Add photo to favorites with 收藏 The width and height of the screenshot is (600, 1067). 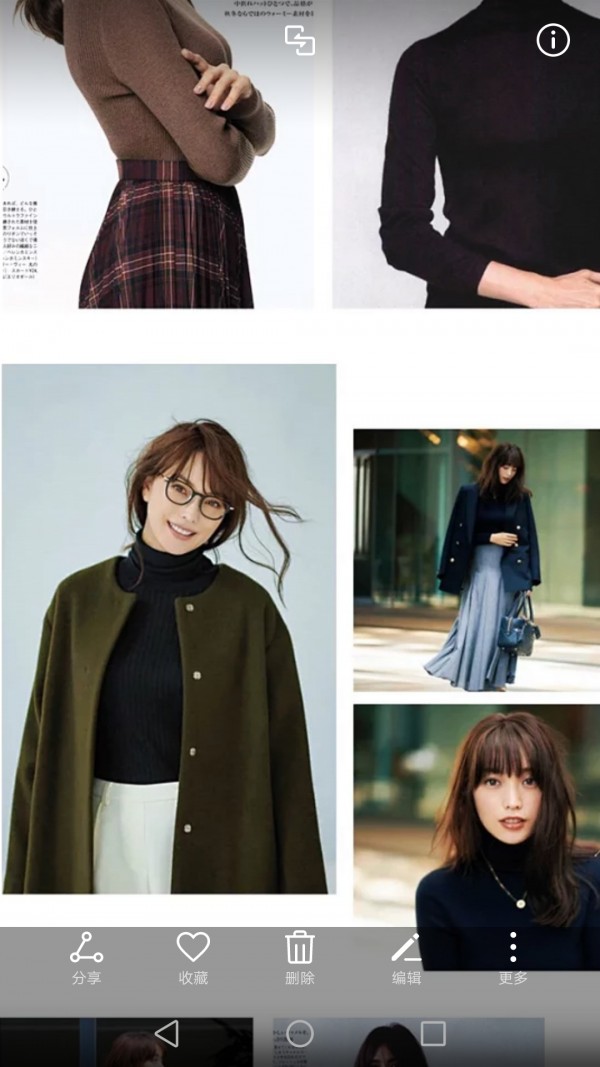pyautogui.click(x=193, y=959)
